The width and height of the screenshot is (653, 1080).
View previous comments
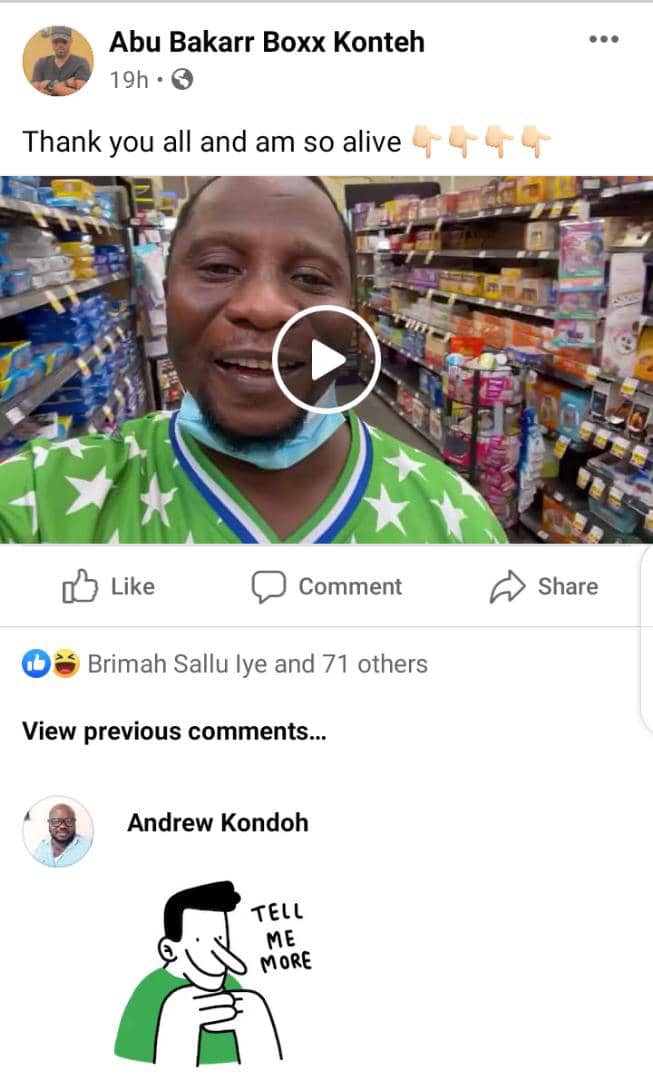pyautogui.click(x=174, y=731)
